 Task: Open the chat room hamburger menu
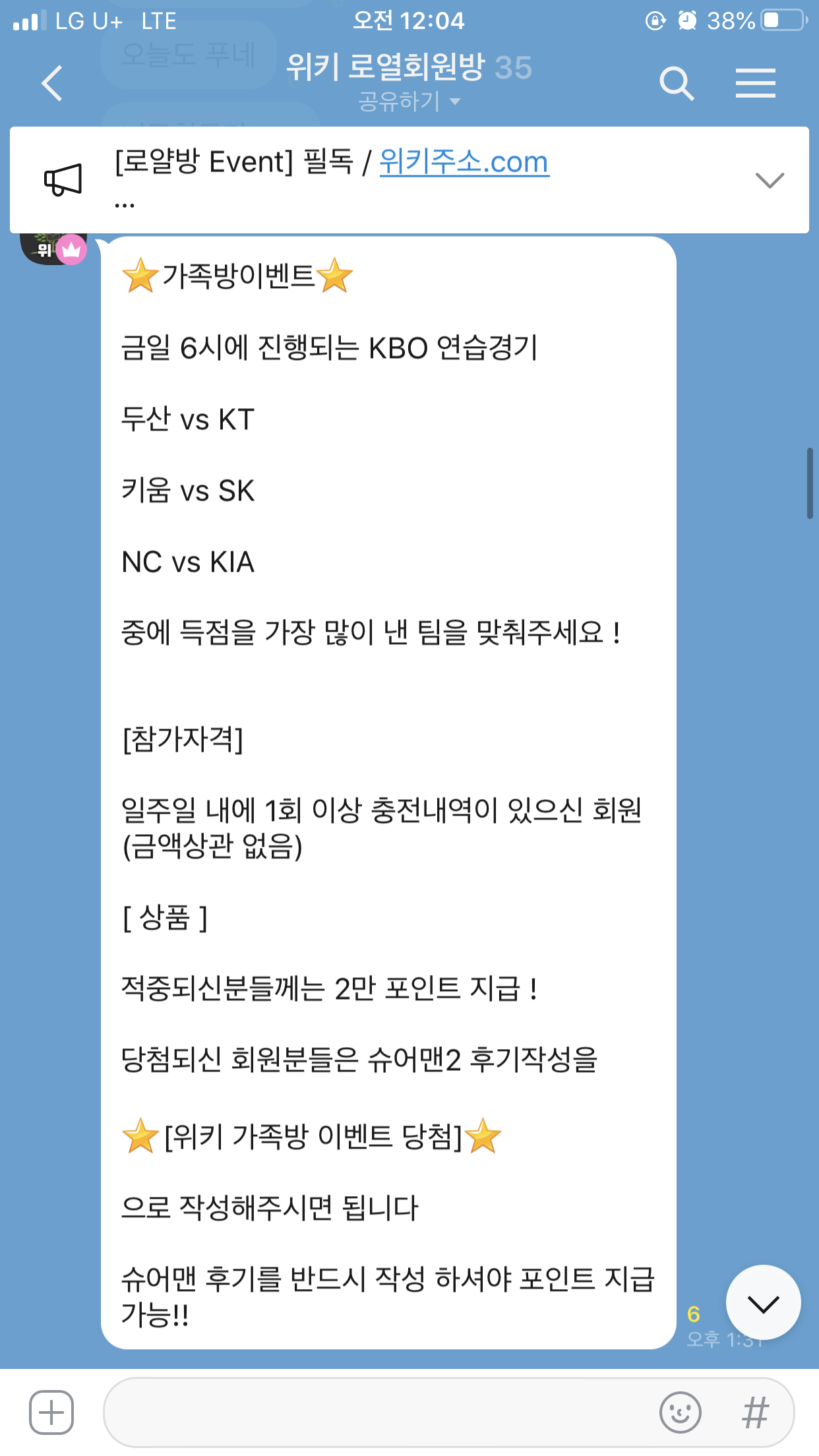755,84
